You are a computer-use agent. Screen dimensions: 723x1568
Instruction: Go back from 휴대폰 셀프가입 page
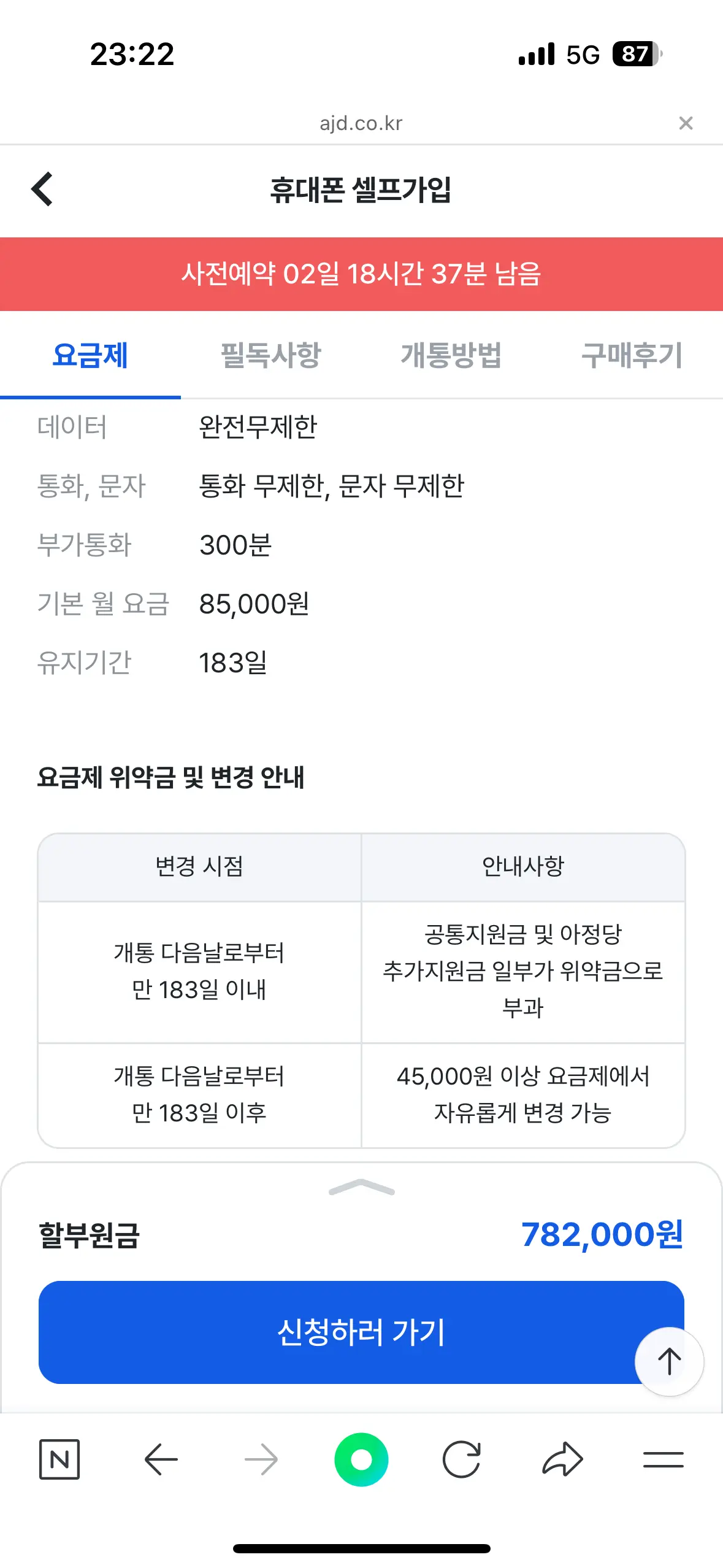click(x=42, y=189)
